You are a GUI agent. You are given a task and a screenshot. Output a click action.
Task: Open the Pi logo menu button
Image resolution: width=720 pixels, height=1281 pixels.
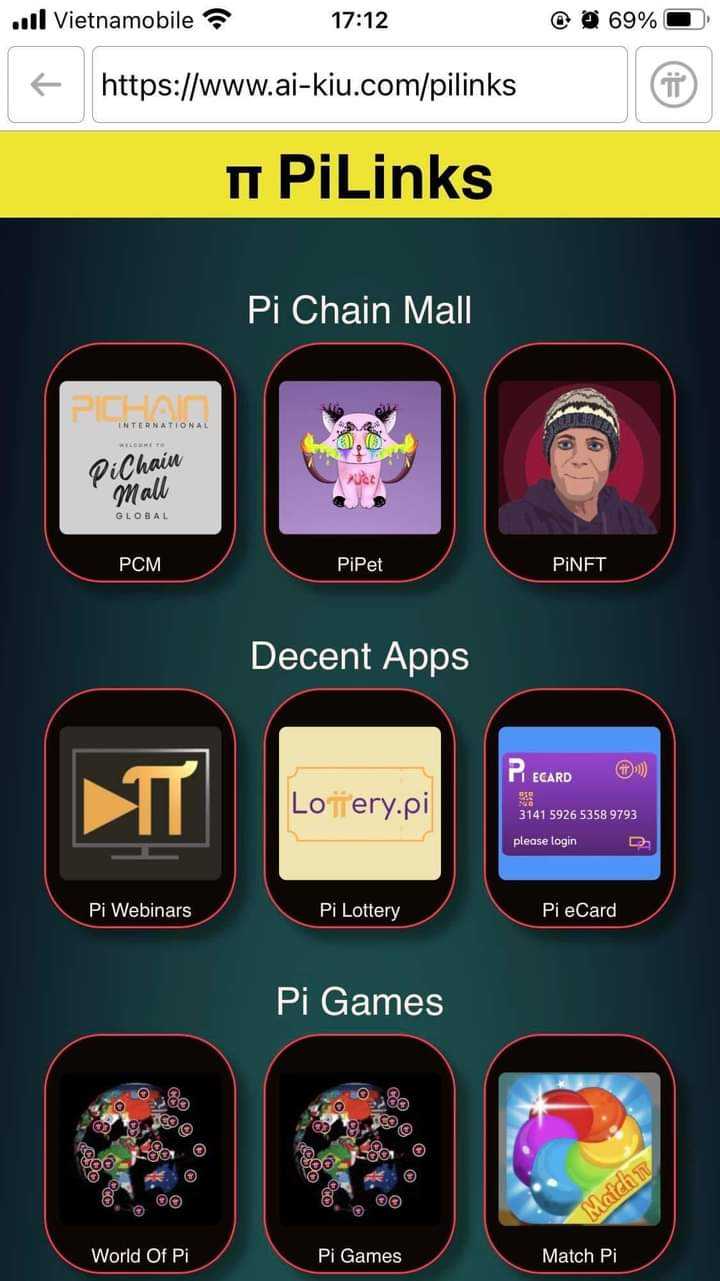point(673,85)
